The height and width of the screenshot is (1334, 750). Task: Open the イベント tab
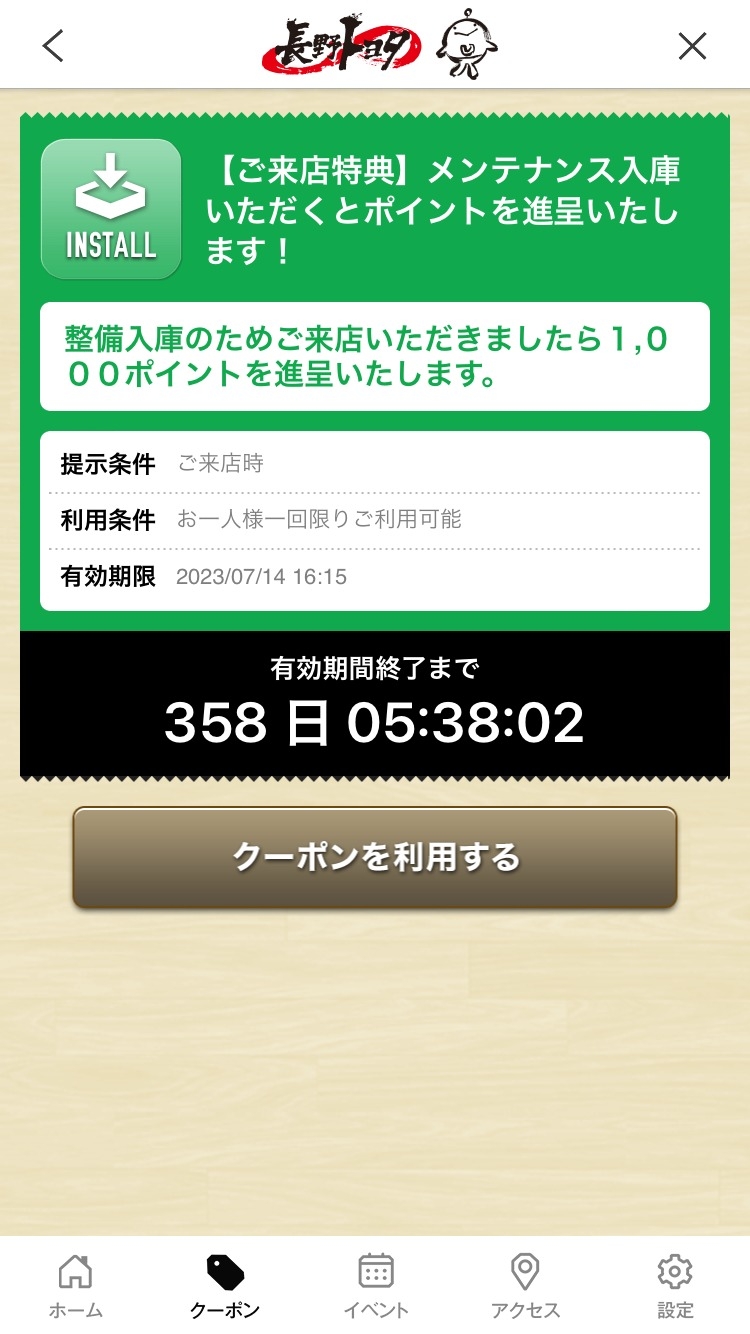pyautogui.click(x=375, y=1285)
